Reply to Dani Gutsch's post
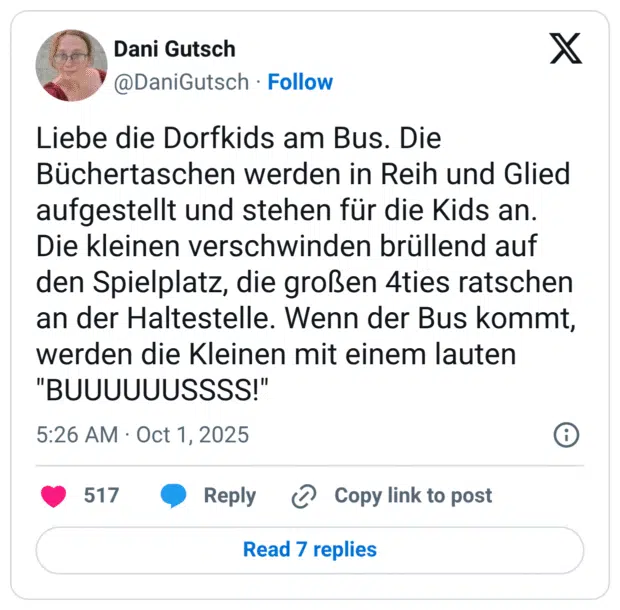 pyautogui.click(x=208, y=495)
